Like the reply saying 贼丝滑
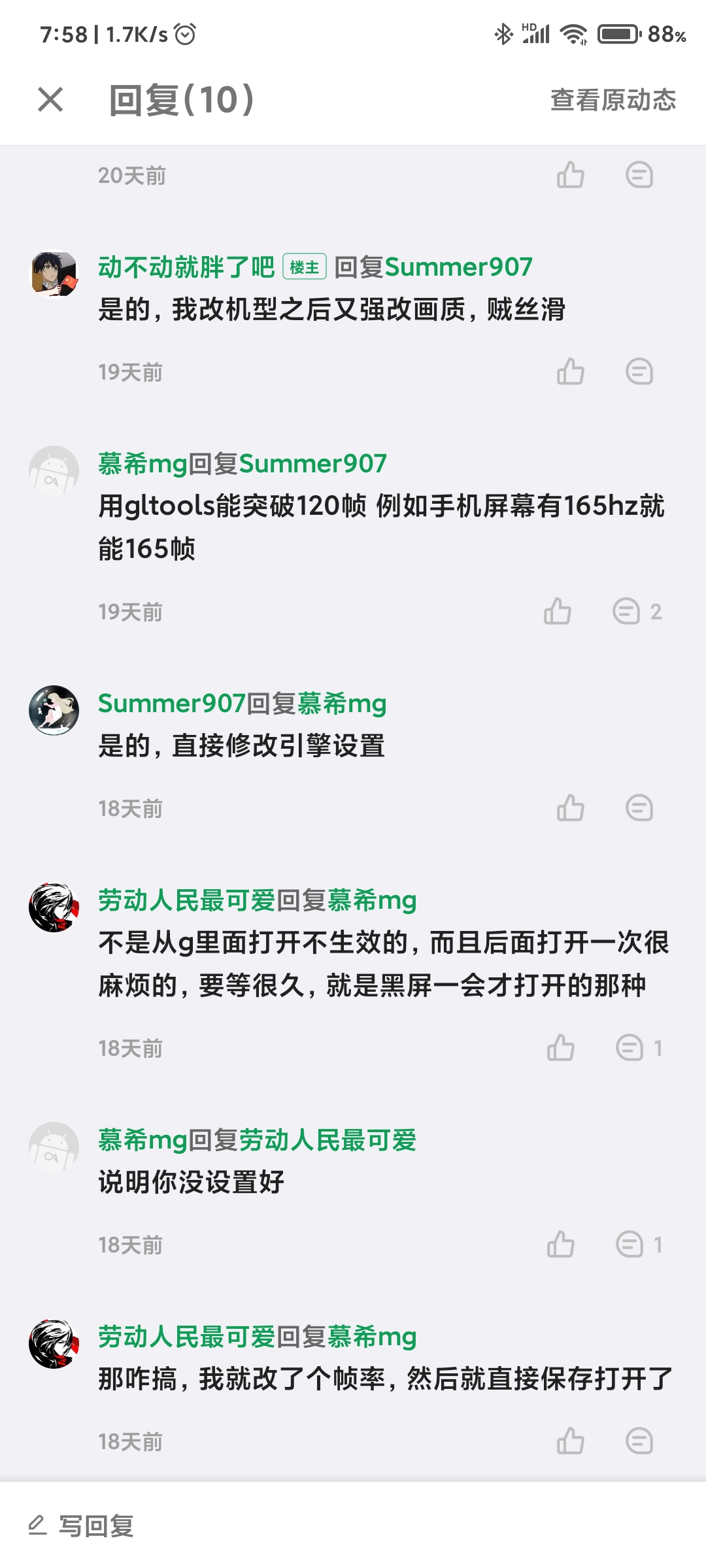The height and width of the screenshot is (1568, 706). coord(571,372)
